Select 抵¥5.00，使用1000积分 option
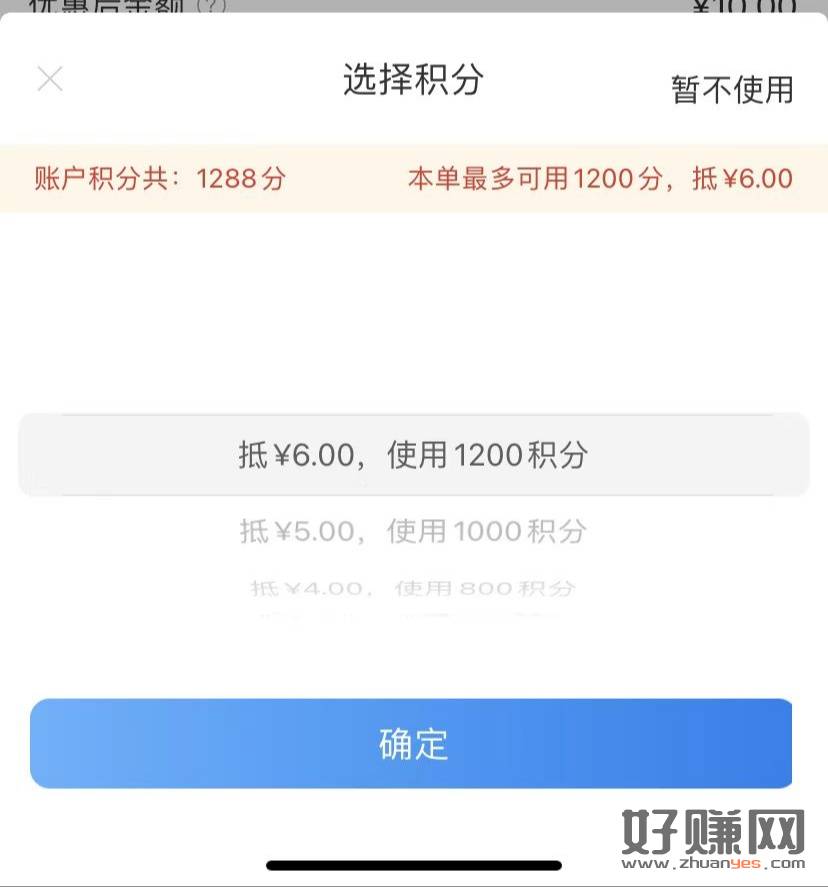Image resolution: width=828 pixels, height=887 pixels. (413, 531)
